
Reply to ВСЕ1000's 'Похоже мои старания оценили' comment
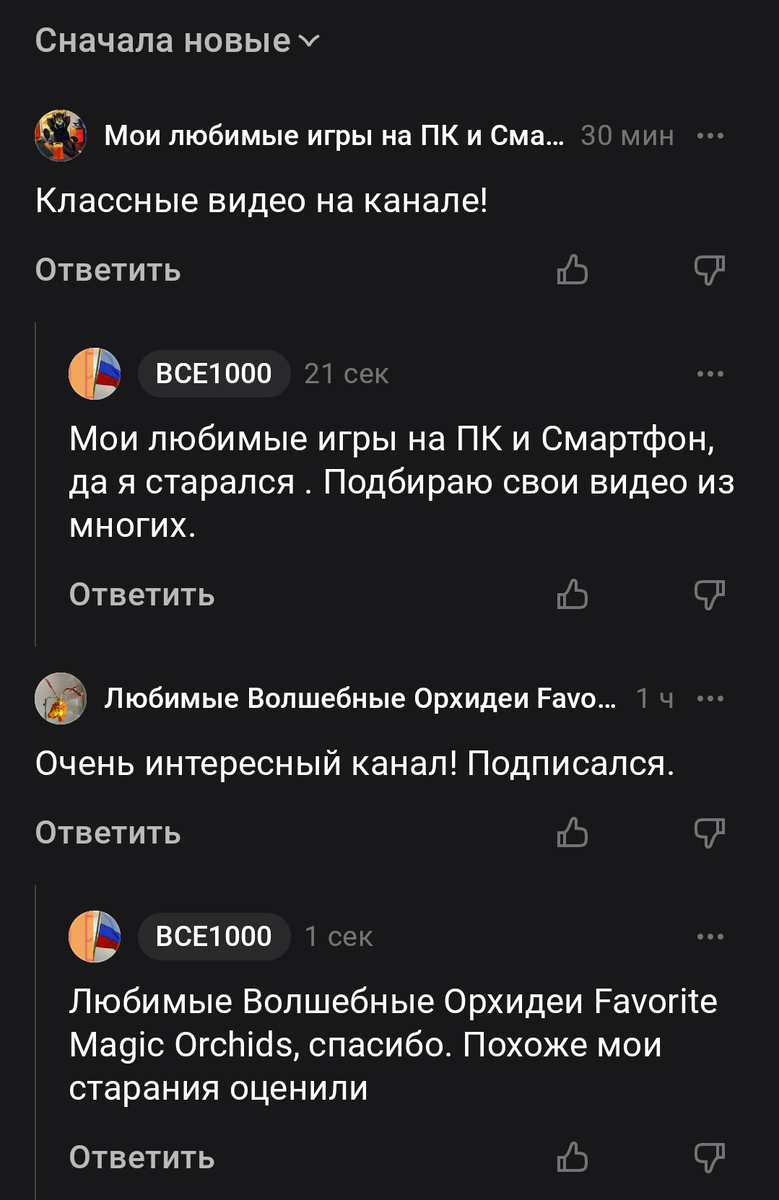(x=142, y=1158)
